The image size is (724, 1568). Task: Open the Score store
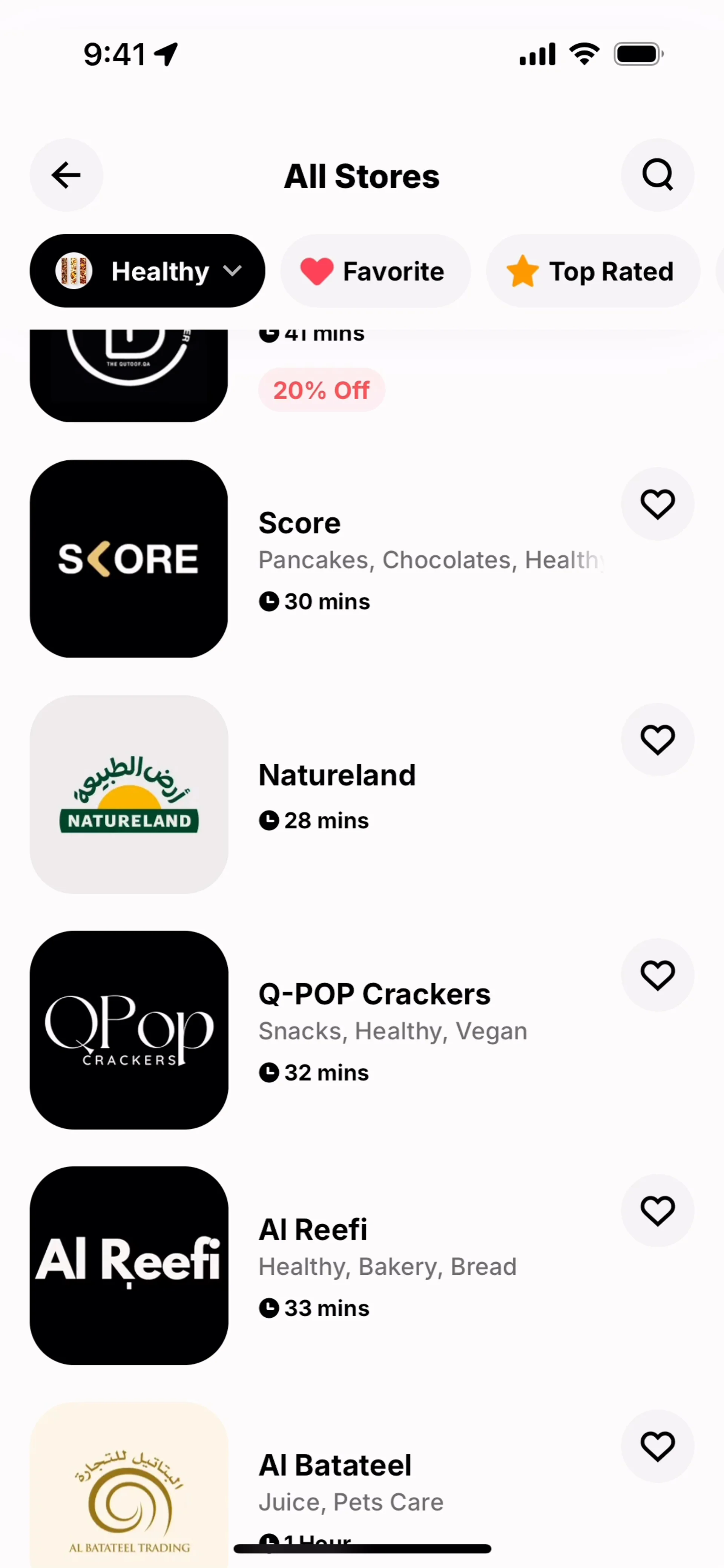pos(299,523)
